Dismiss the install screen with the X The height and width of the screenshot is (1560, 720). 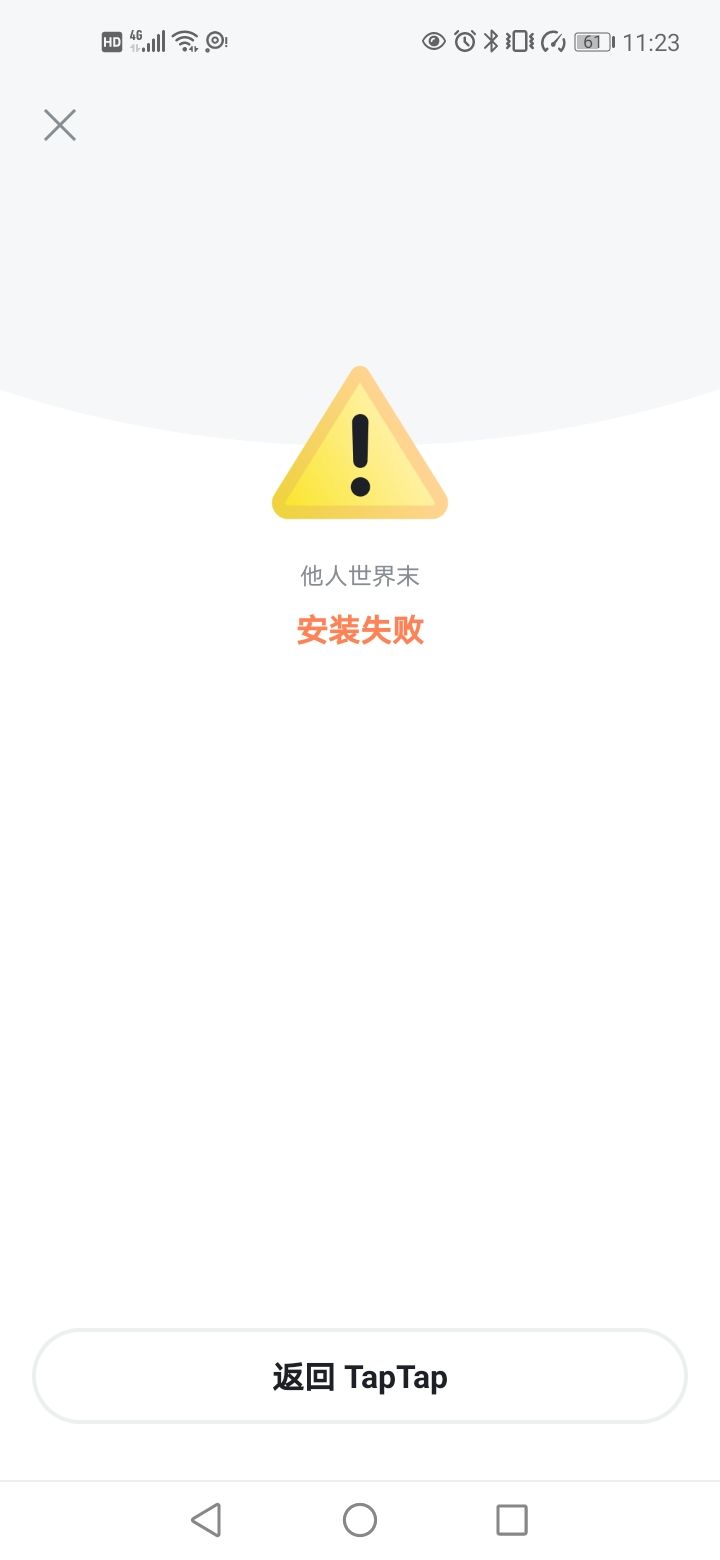click(x=59, y=124)
